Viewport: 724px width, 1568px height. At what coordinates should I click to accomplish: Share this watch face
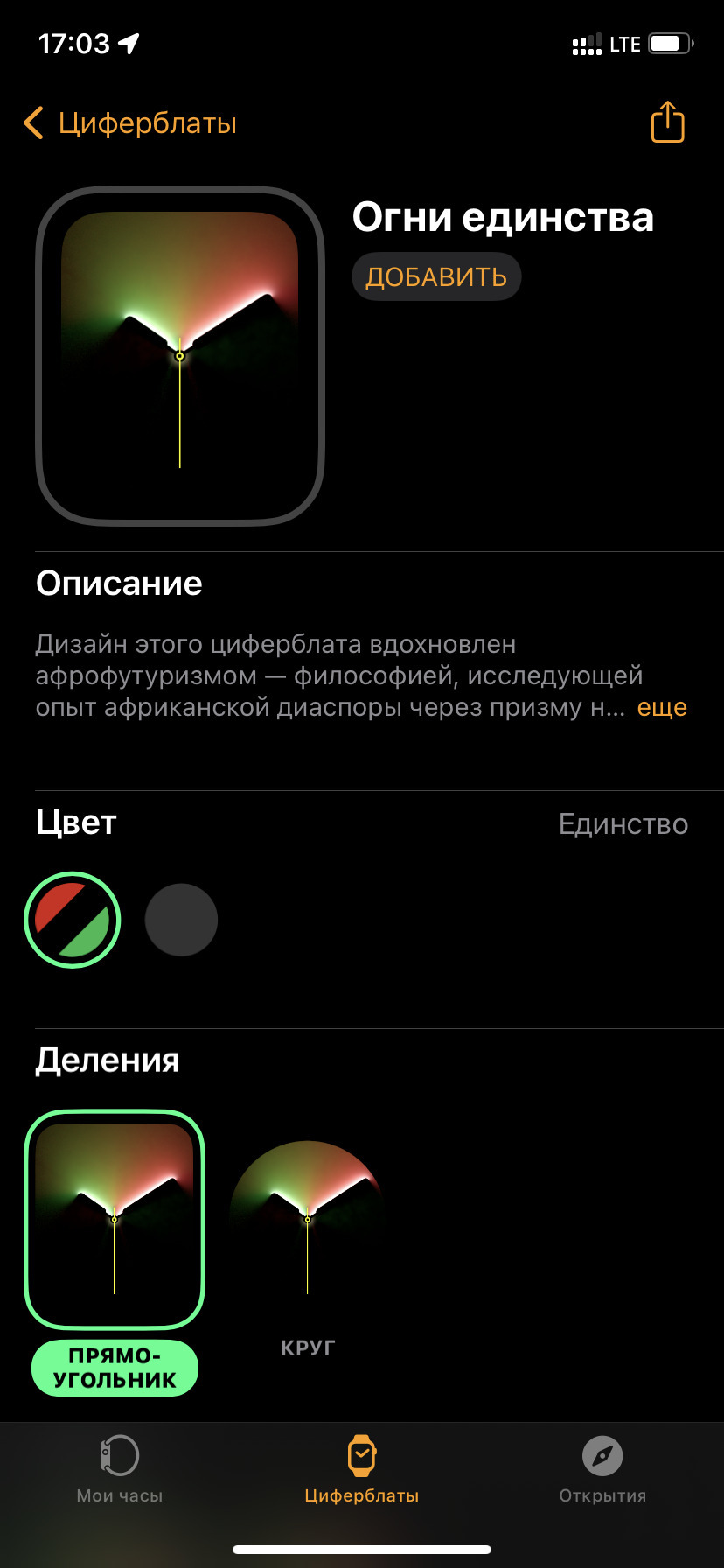667,122
